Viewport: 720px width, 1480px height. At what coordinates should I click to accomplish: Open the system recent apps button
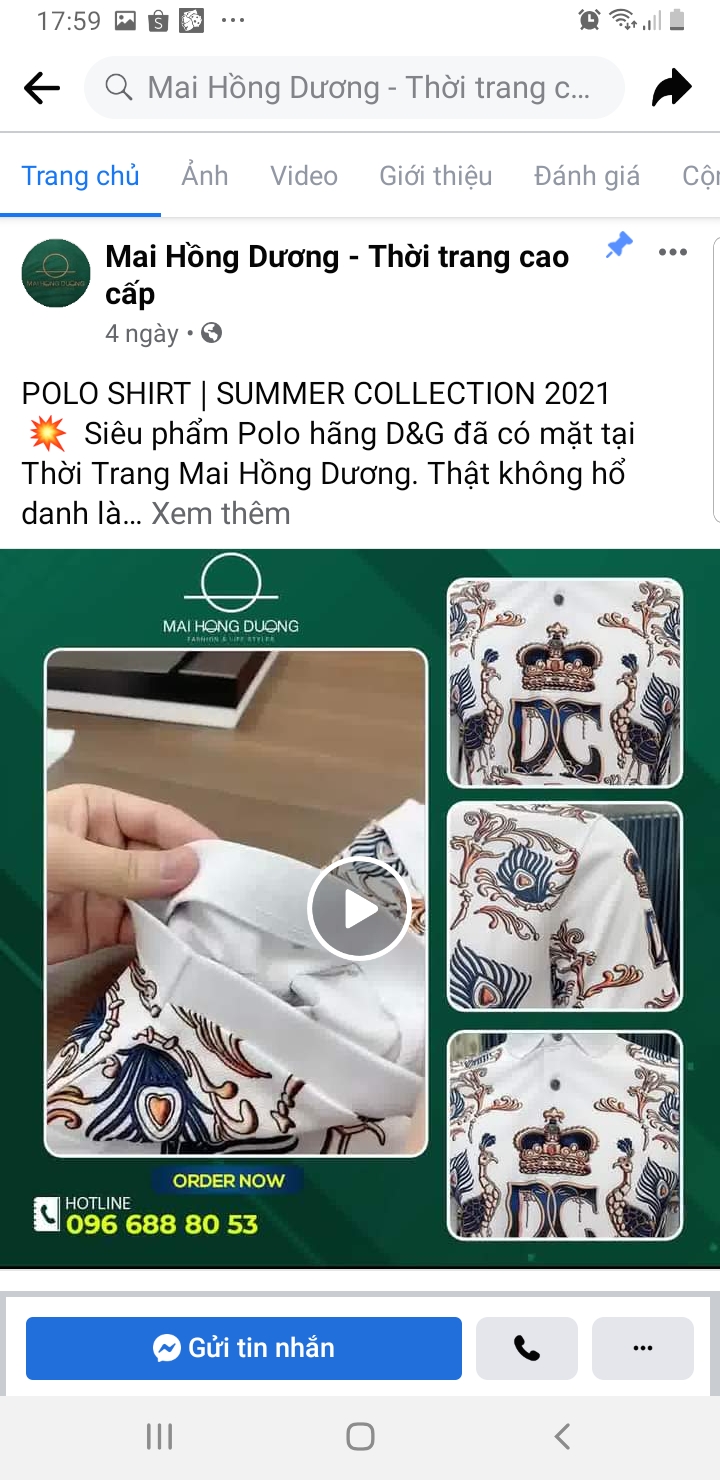(x=160, y=1437)
